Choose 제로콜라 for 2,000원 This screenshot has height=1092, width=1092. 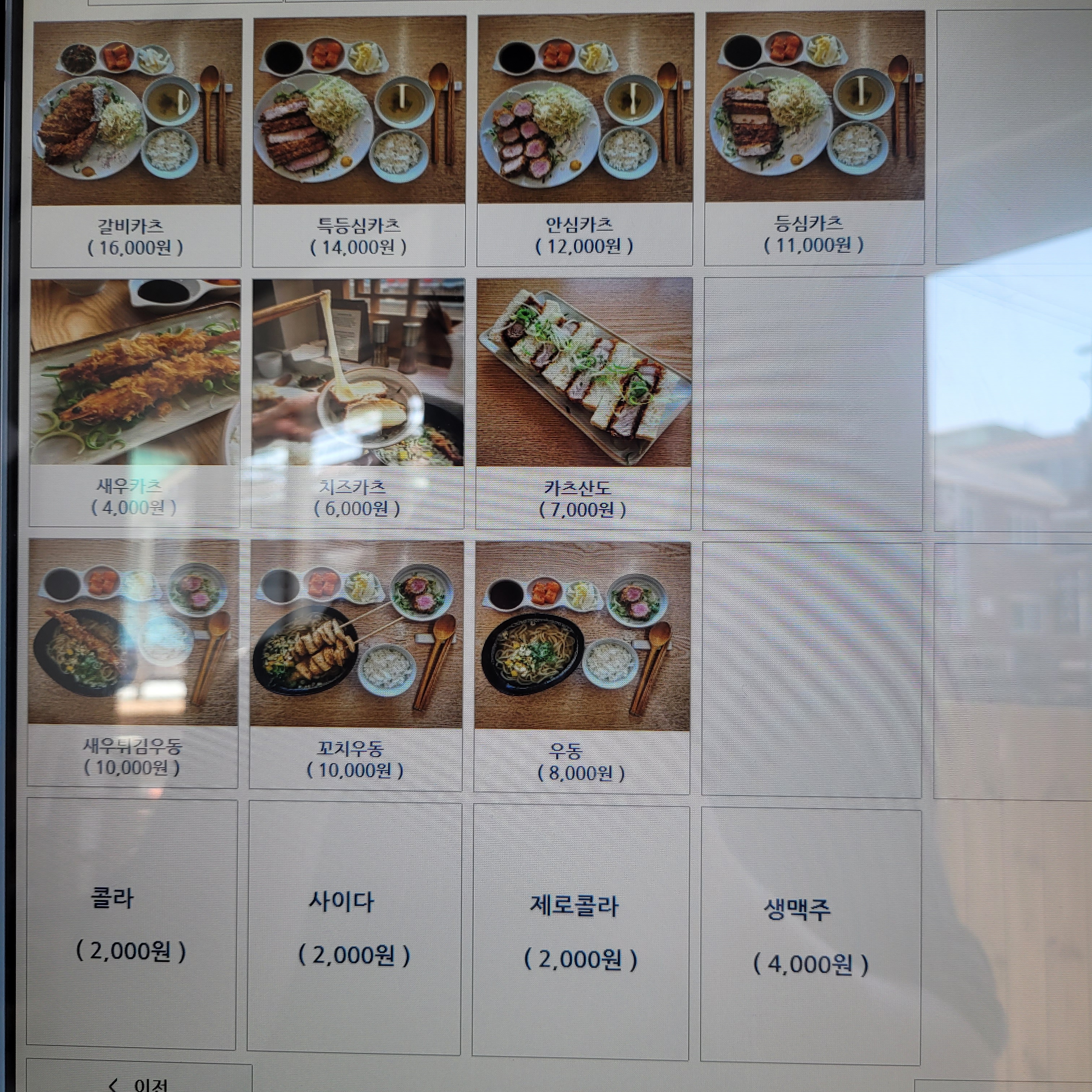[x=580, y=931]
